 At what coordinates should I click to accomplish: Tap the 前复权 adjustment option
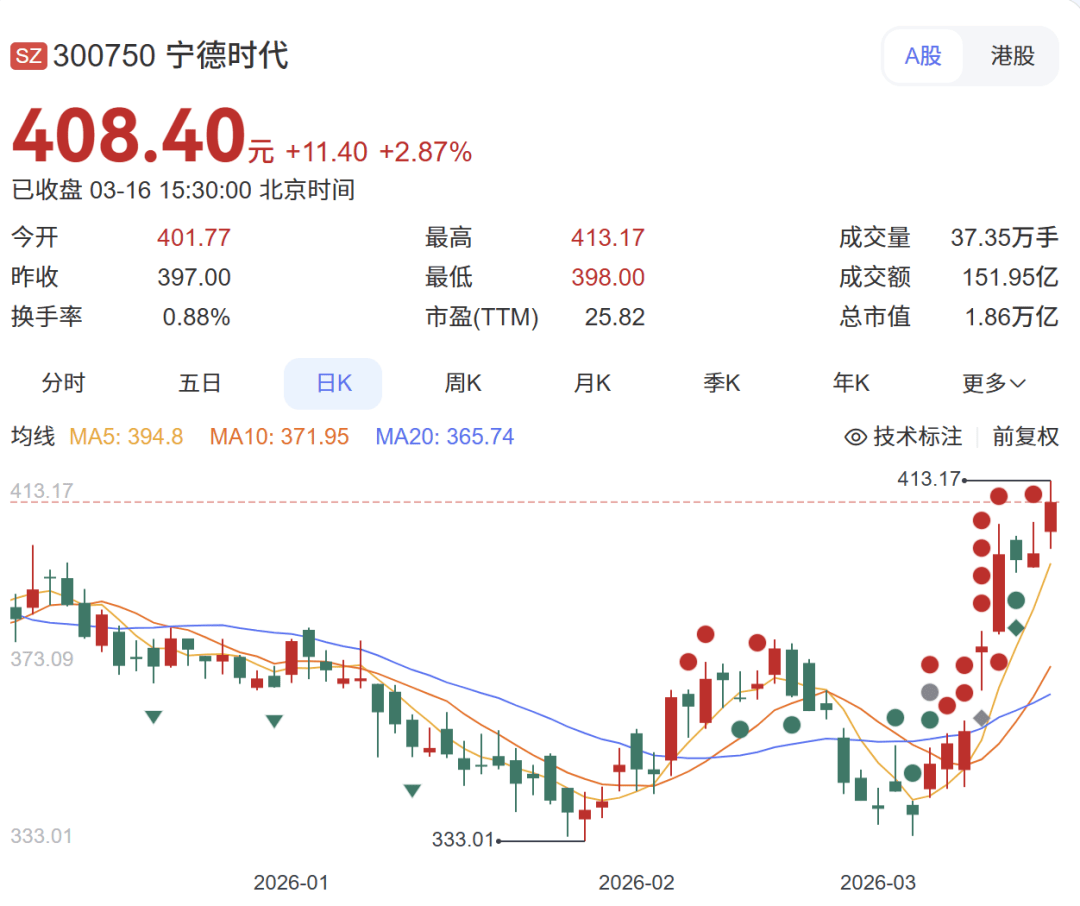coord(1025,437)
